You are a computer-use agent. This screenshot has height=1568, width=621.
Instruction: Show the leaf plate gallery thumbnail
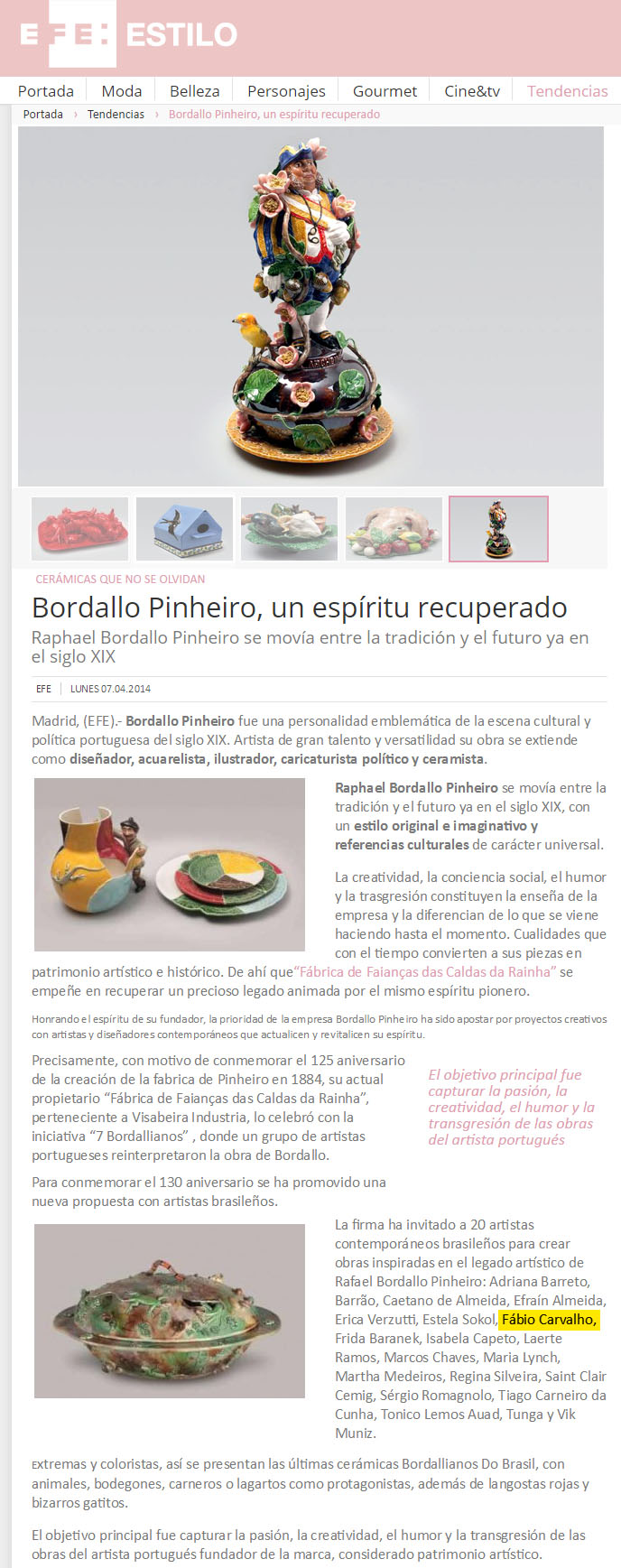pos(289,529)
